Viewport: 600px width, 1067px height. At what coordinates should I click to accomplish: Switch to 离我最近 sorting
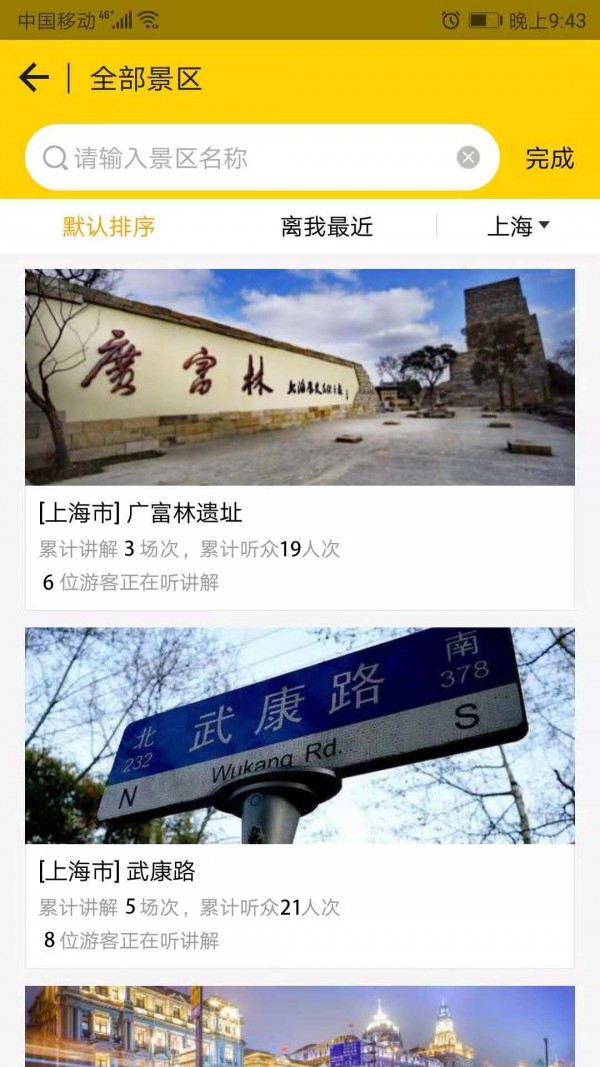(x=327, y=227)
